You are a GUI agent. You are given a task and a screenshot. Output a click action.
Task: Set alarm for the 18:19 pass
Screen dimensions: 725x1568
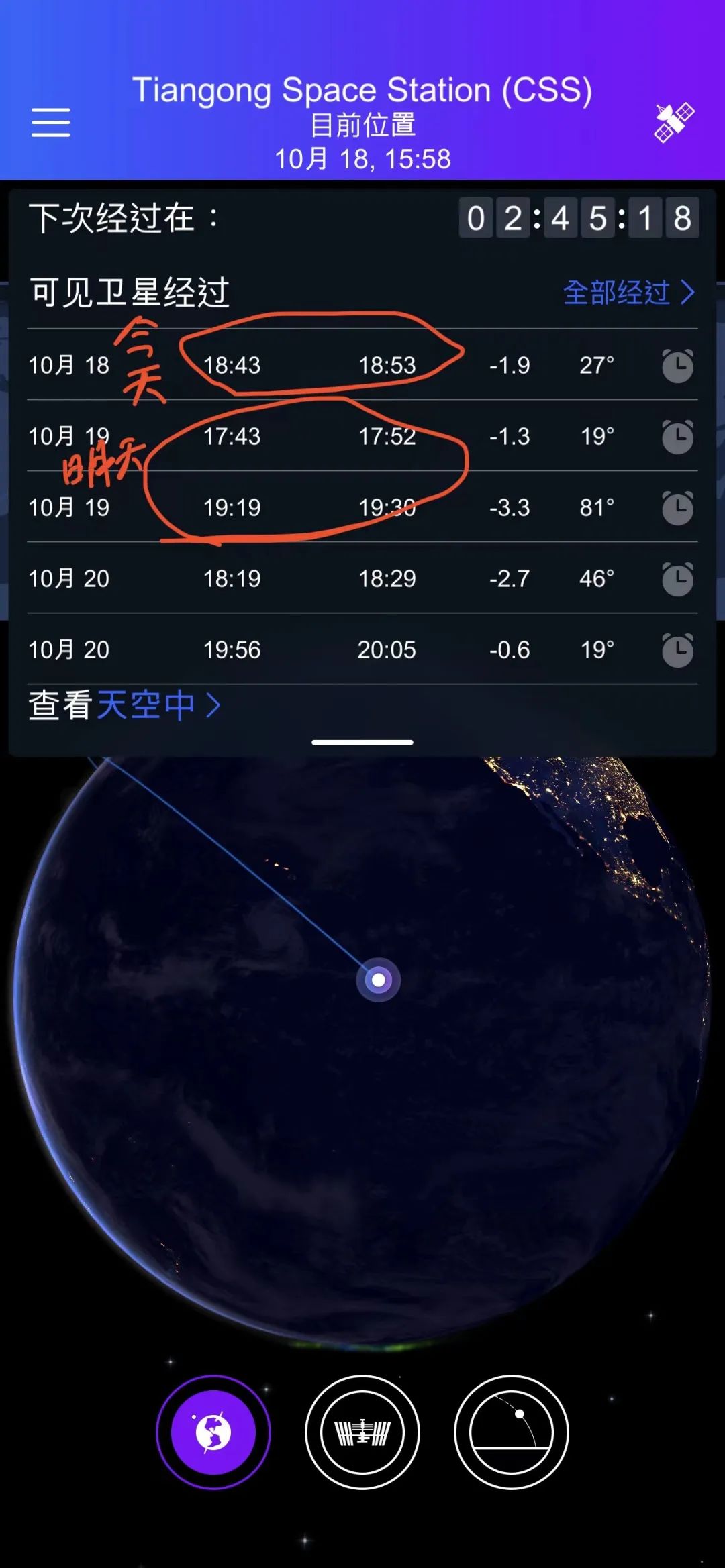[677, 579]
